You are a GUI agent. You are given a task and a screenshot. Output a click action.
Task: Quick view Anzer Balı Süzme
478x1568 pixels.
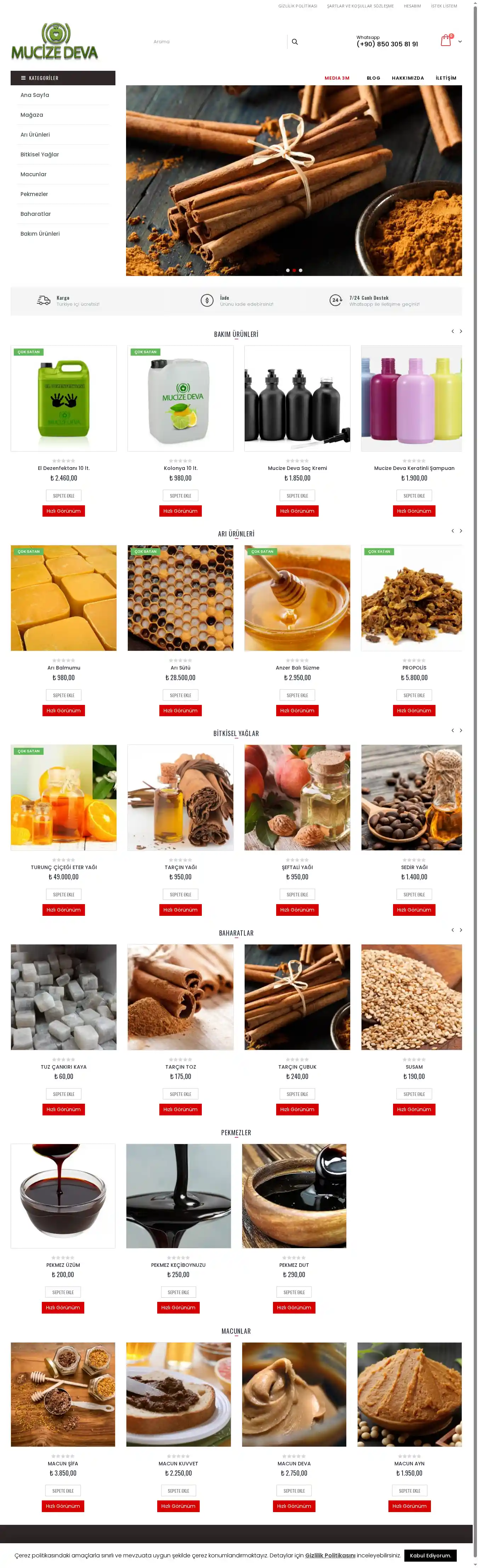pos(297,710)
